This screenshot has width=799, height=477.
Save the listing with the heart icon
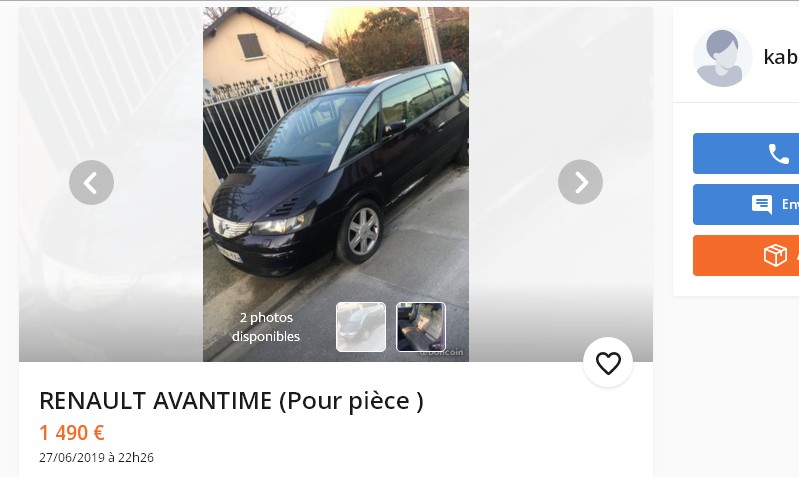coord(608,363)
